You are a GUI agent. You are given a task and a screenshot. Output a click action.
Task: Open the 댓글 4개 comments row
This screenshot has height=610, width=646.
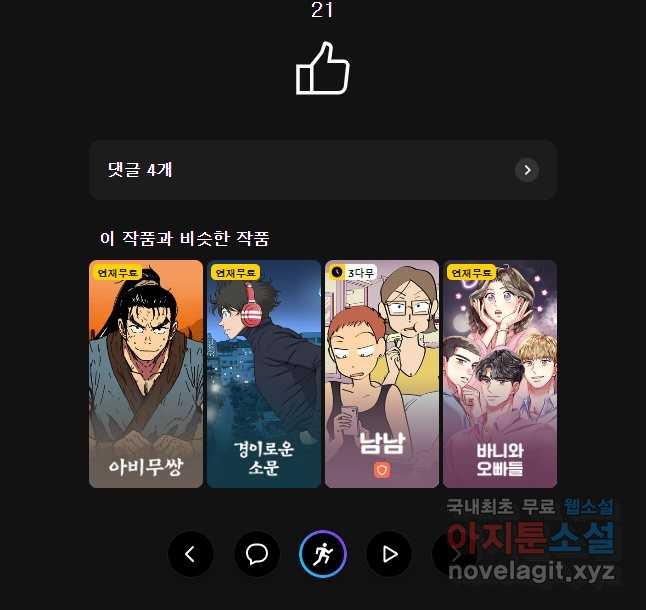tap(322, 170)
